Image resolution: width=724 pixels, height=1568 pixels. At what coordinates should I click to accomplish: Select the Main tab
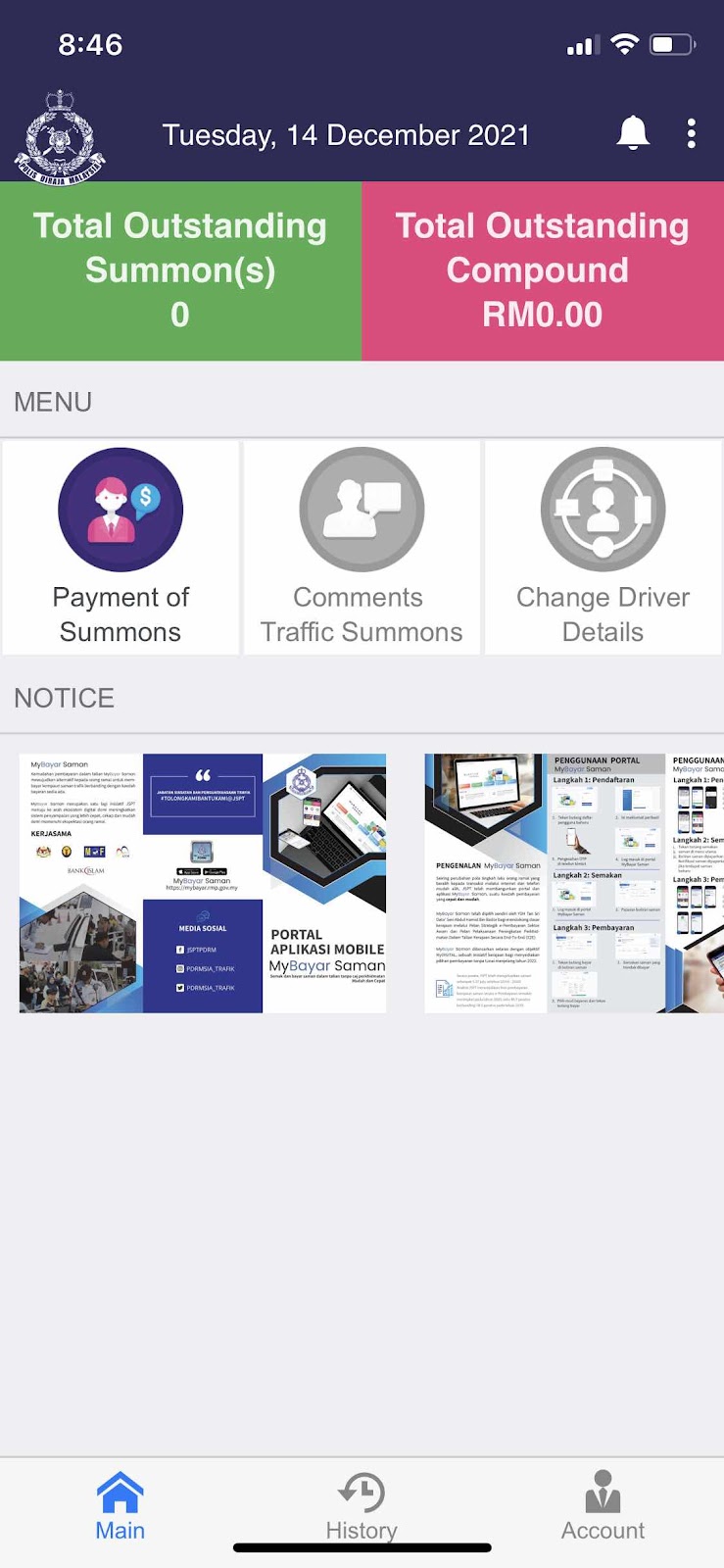pyautogui.click(x=121, y=1507)
